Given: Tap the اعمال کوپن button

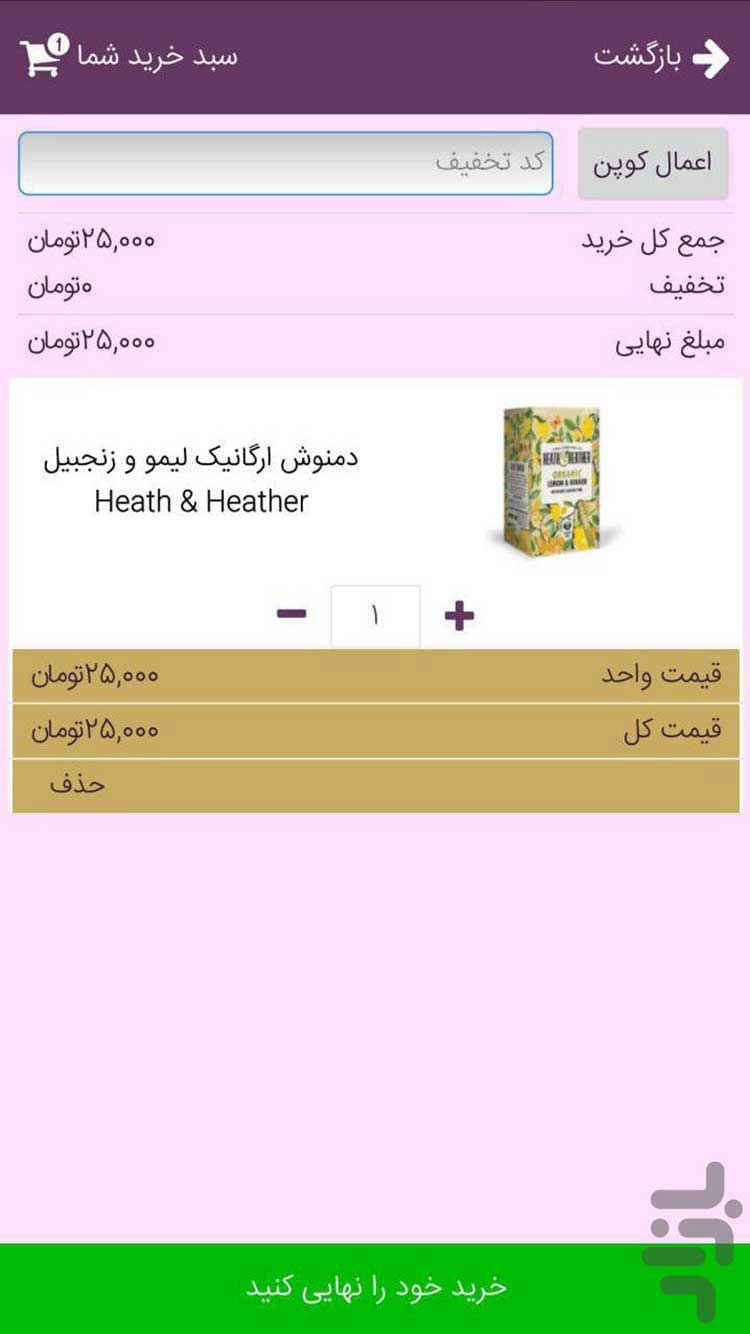Looking at the screenshot, I should [653, 163].
